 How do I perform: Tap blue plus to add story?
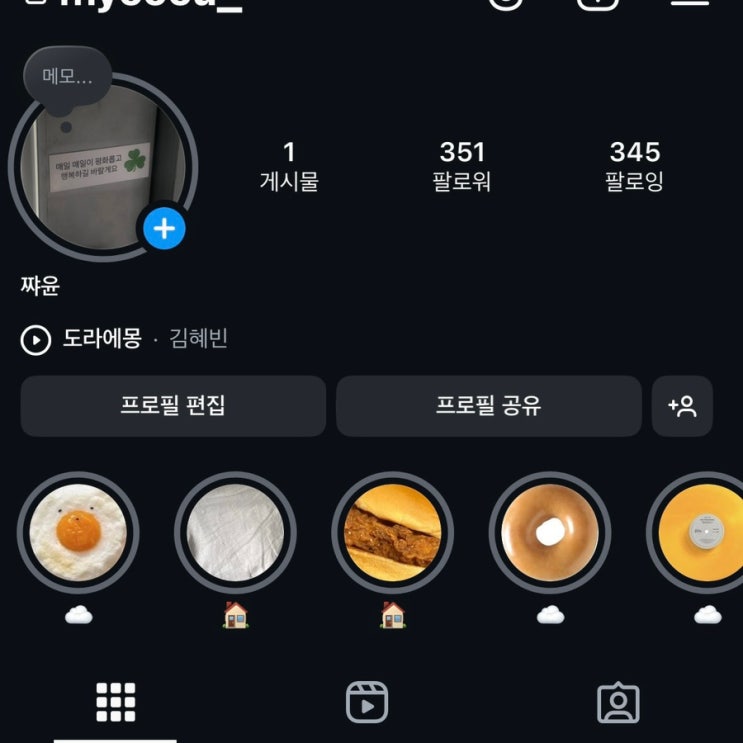[x=164, y=229]
